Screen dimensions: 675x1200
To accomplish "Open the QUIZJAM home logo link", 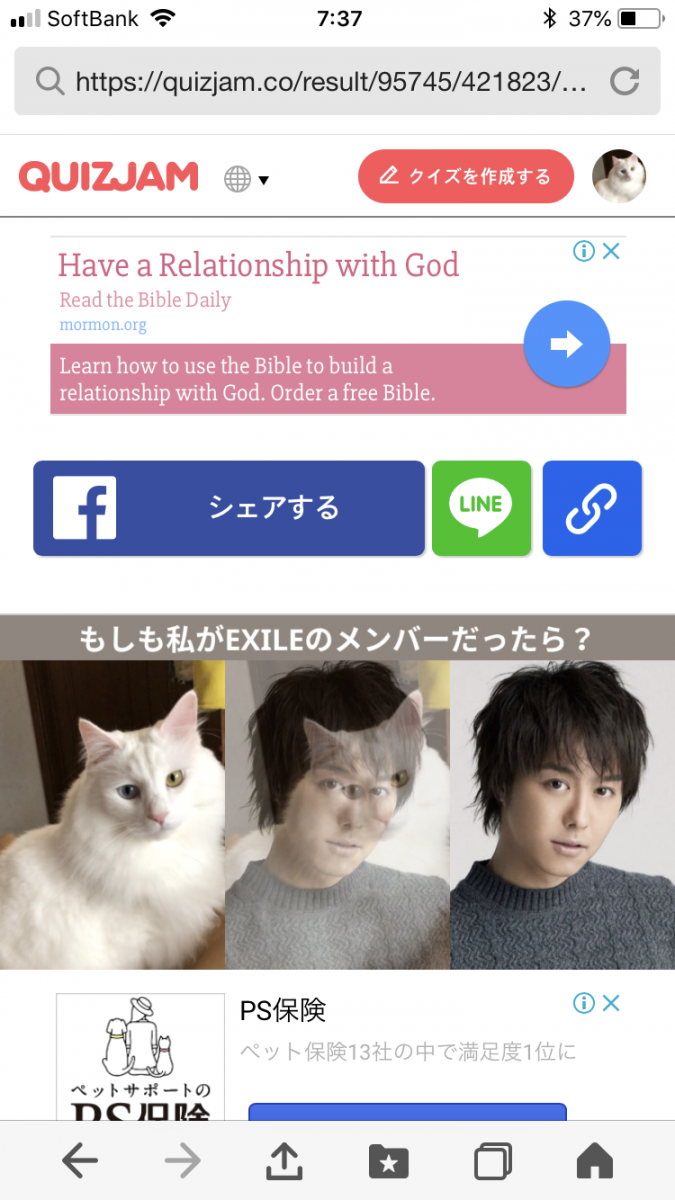I will tap(109, 177).
